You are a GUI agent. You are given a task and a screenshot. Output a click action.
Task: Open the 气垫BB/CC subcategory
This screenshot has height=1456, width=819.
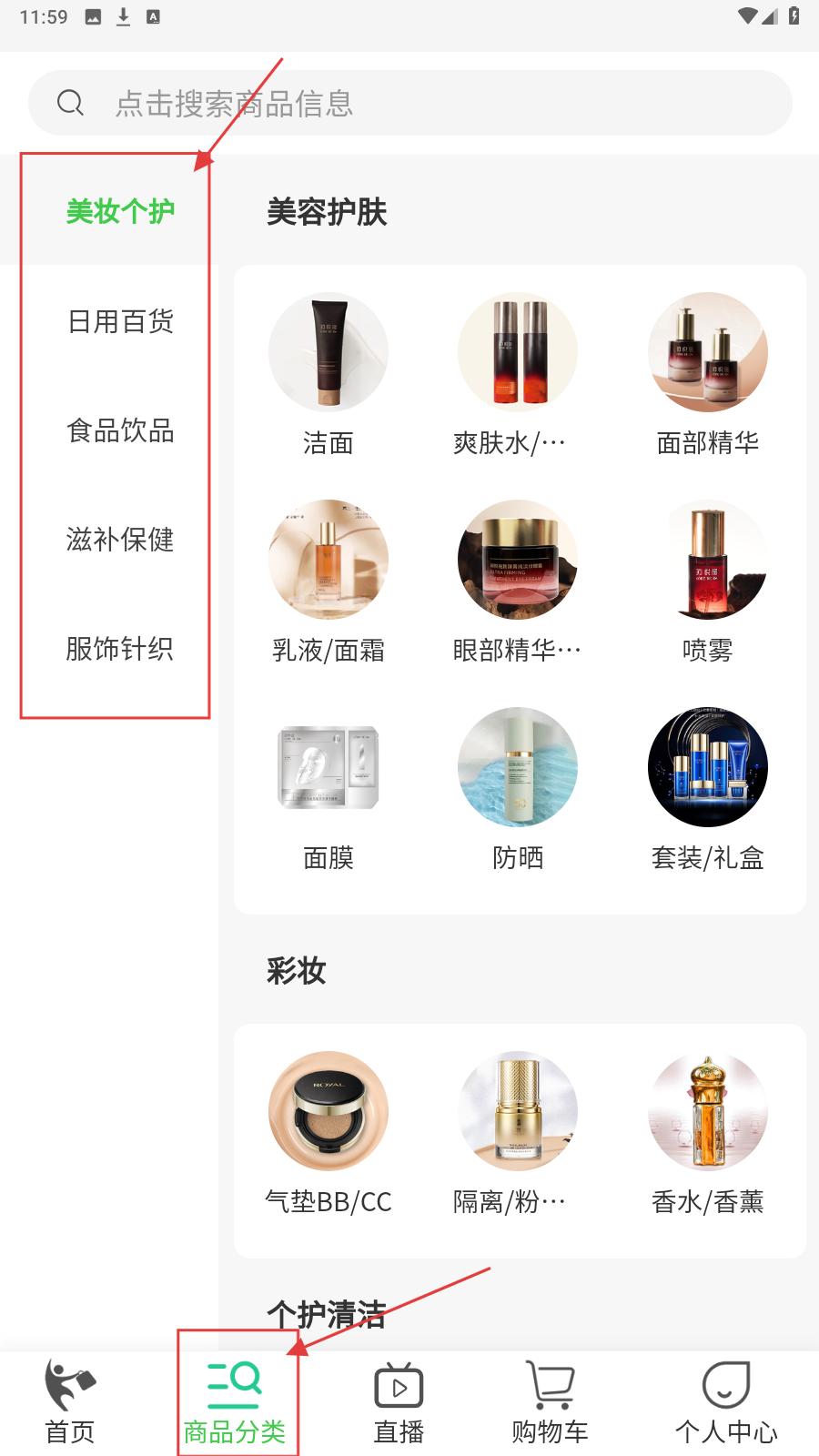(329, 1133)
